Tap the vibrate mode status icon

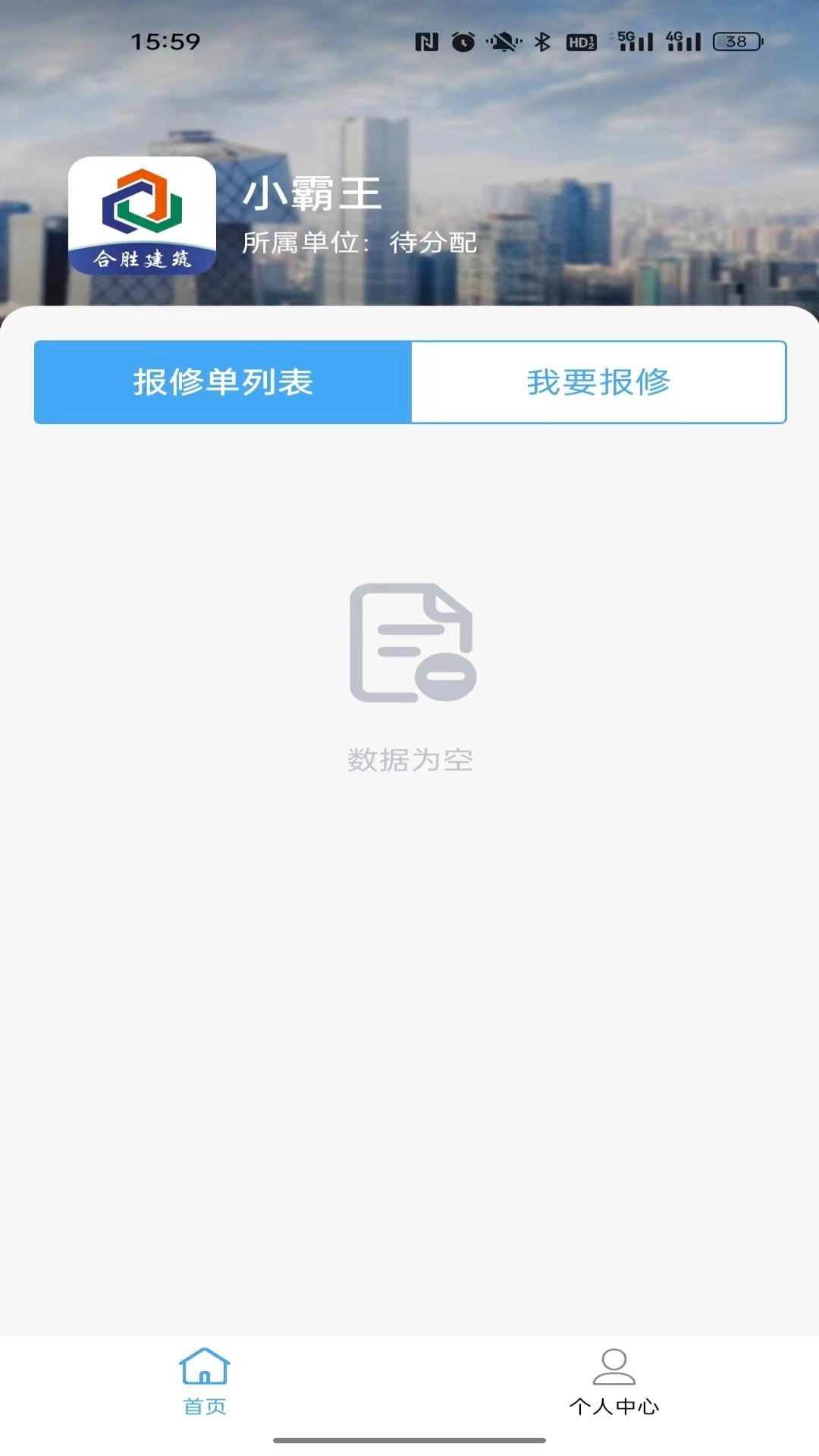504,42
